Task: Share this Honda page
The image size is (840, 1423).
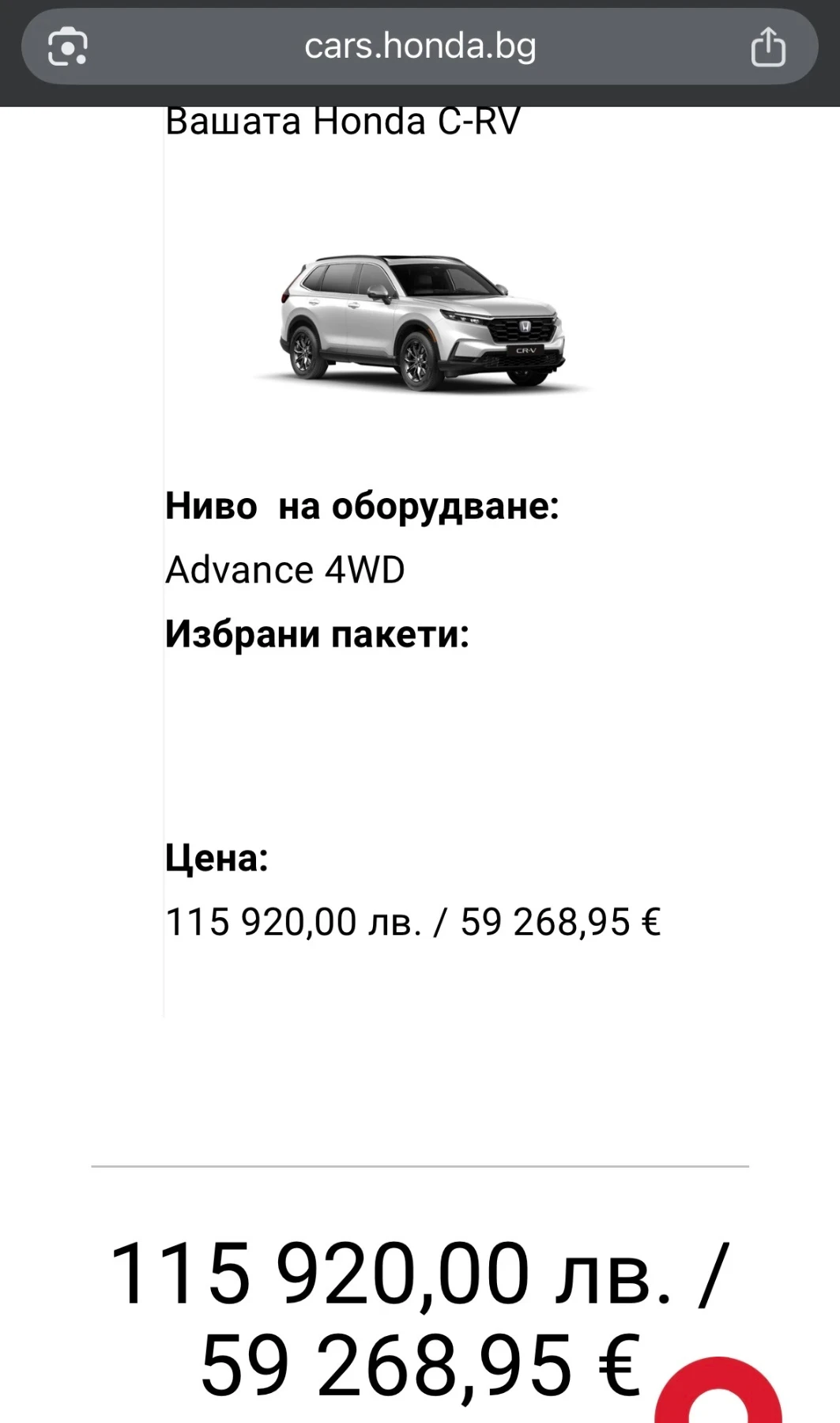Action: [x=767, y=47]
